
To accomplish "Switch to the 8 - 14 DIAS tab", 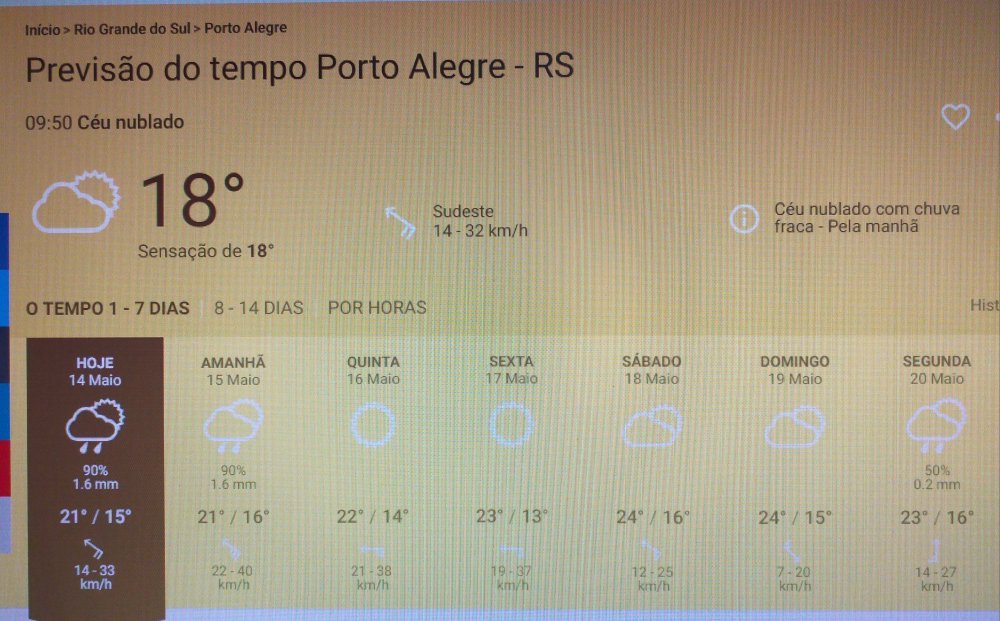I will pos(258,308).
